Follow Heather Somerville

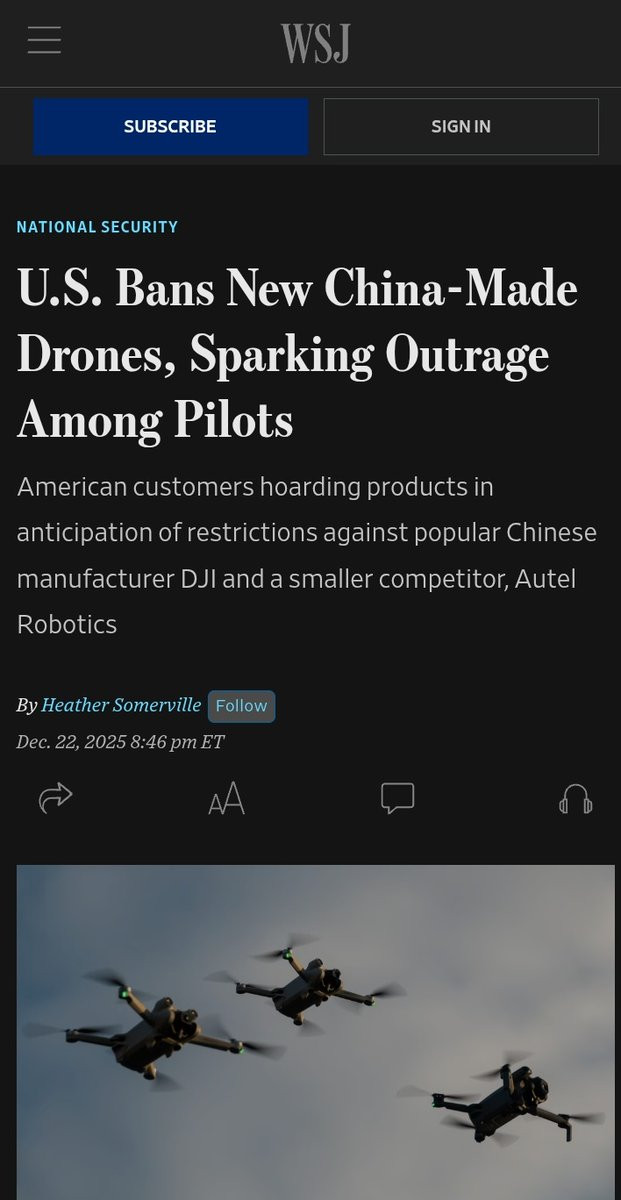click(x=241, y=706)
